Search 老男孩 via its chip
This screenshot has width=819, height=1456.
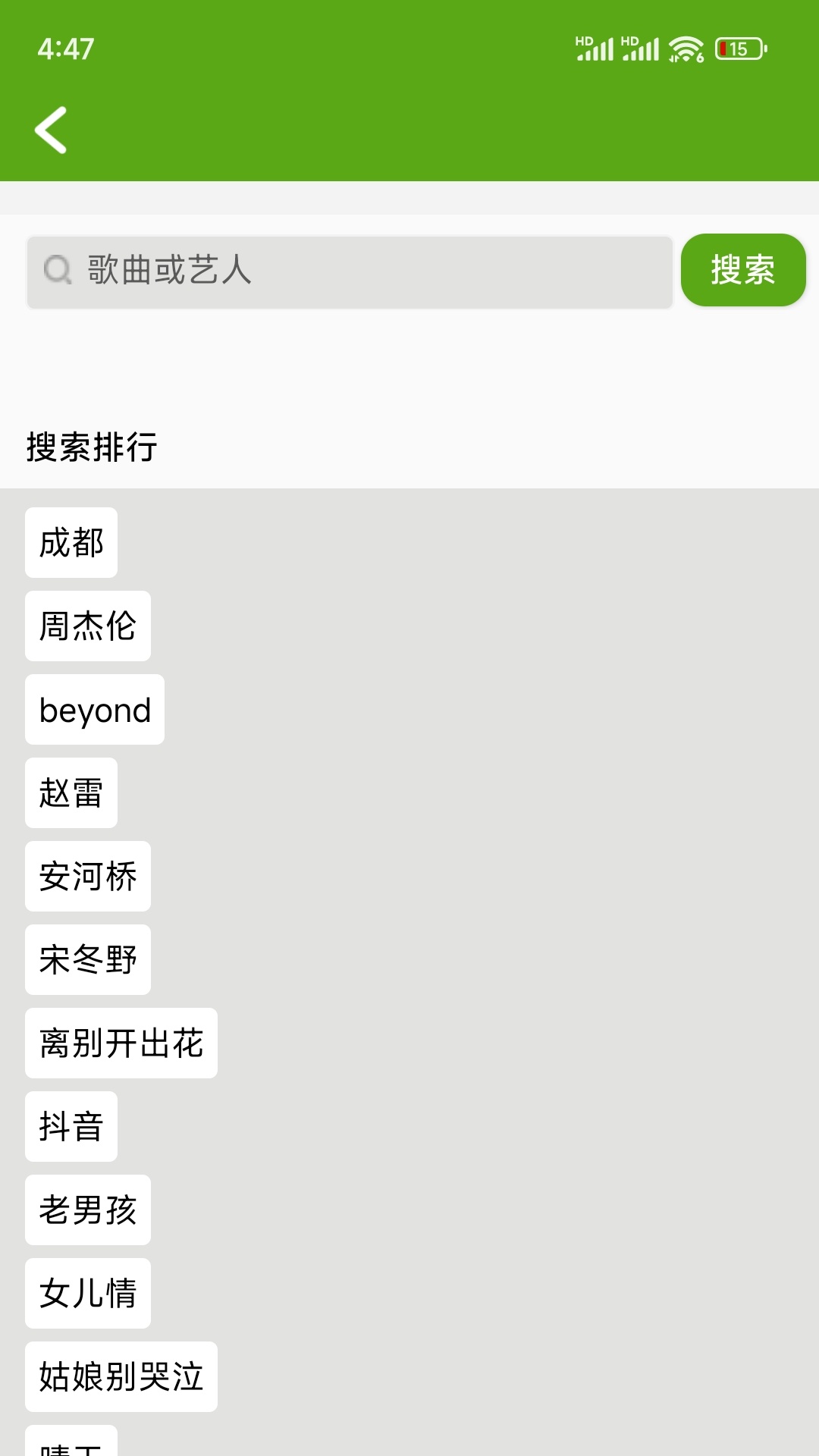coord(88,1210)
